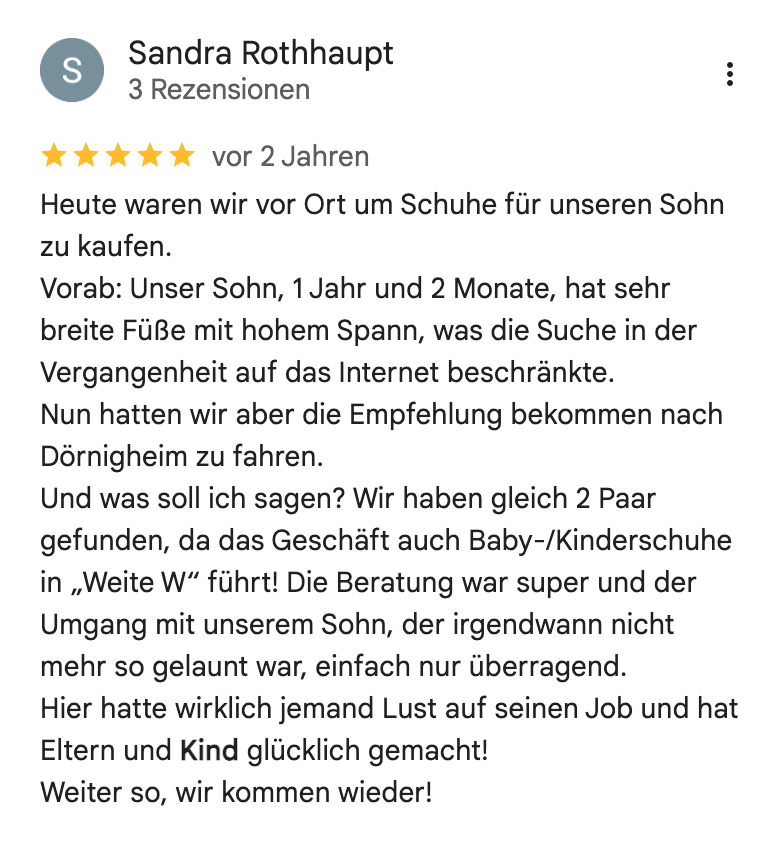View Sandra Rothhaupt's reviewer name link
The image size is (784, 844).
261,52
